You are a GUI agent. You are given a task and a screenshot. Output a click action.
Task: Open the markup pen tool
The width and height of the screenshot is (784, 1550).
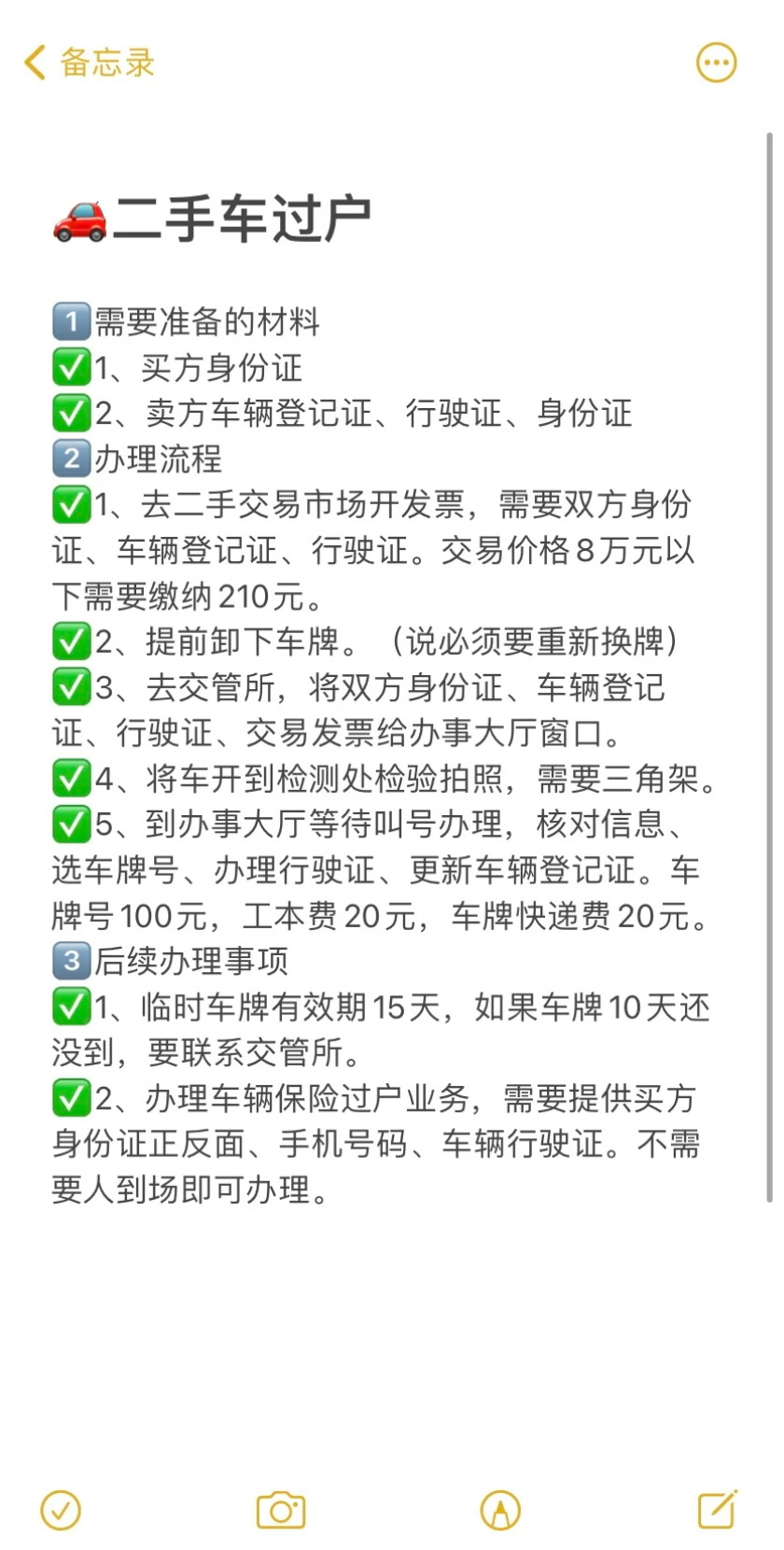pos(499,1510)
